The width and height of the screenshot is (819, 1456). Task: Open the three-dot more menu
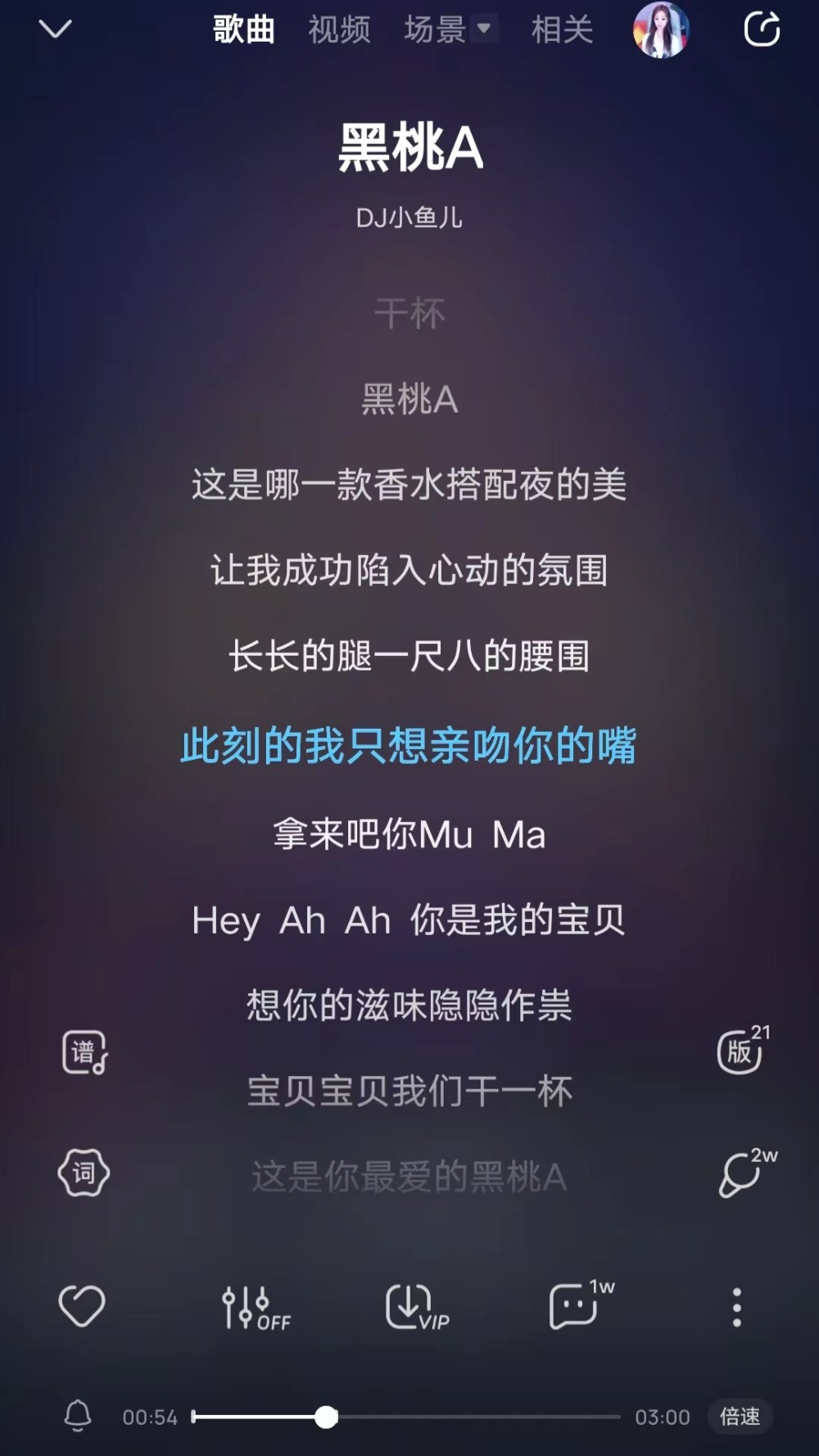[x=737, y=1307]
